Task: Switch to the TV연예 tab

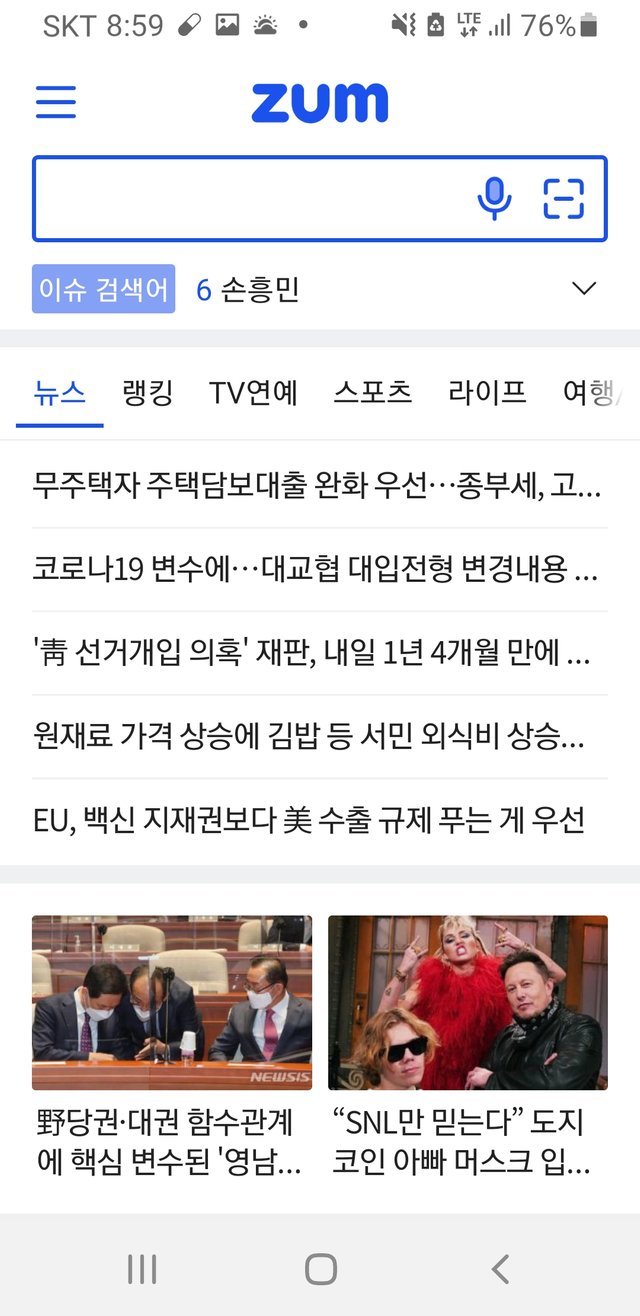Action: [x=254, y=392]
